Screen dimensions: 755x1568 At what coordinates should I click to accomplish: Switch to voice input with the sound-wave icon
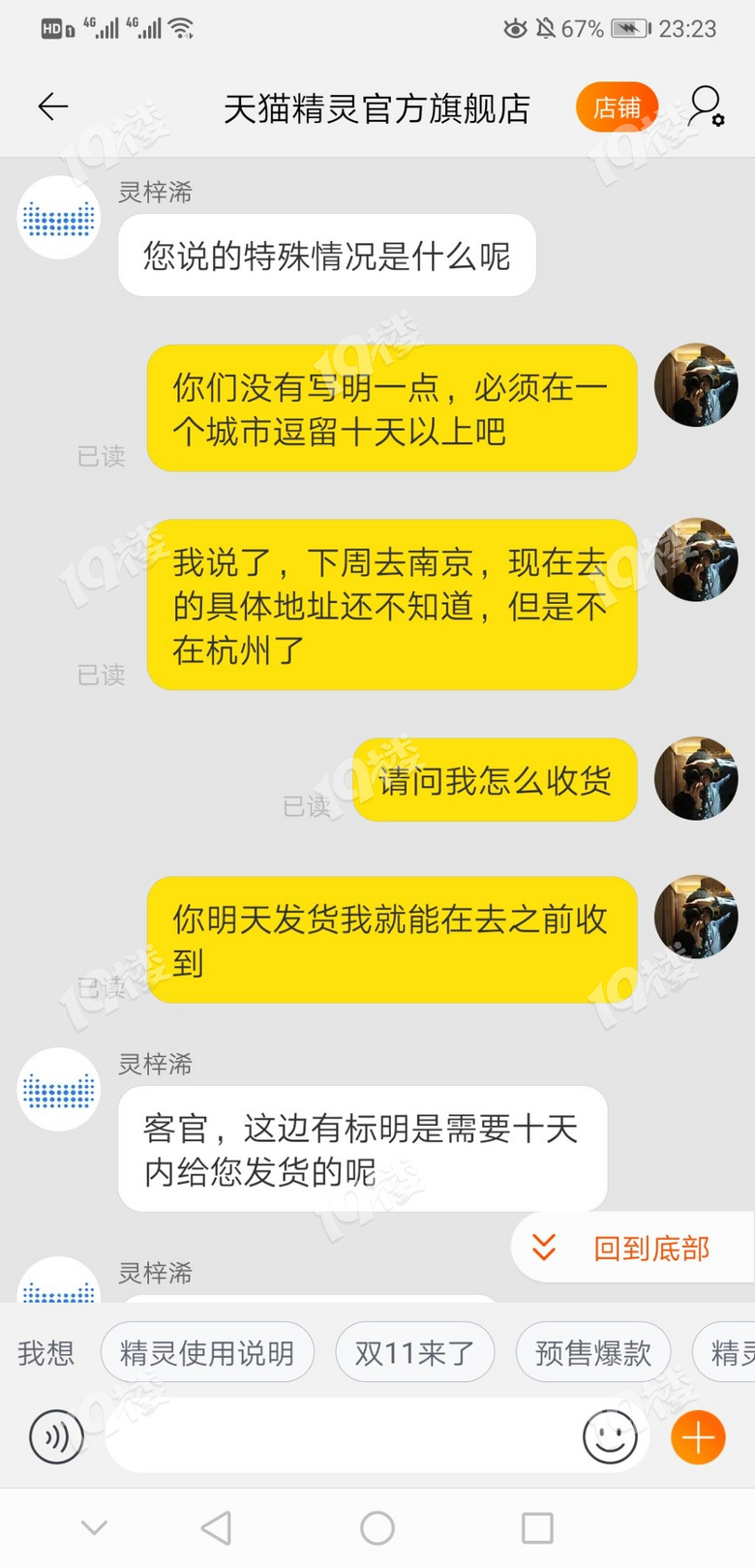(56, 1438)
